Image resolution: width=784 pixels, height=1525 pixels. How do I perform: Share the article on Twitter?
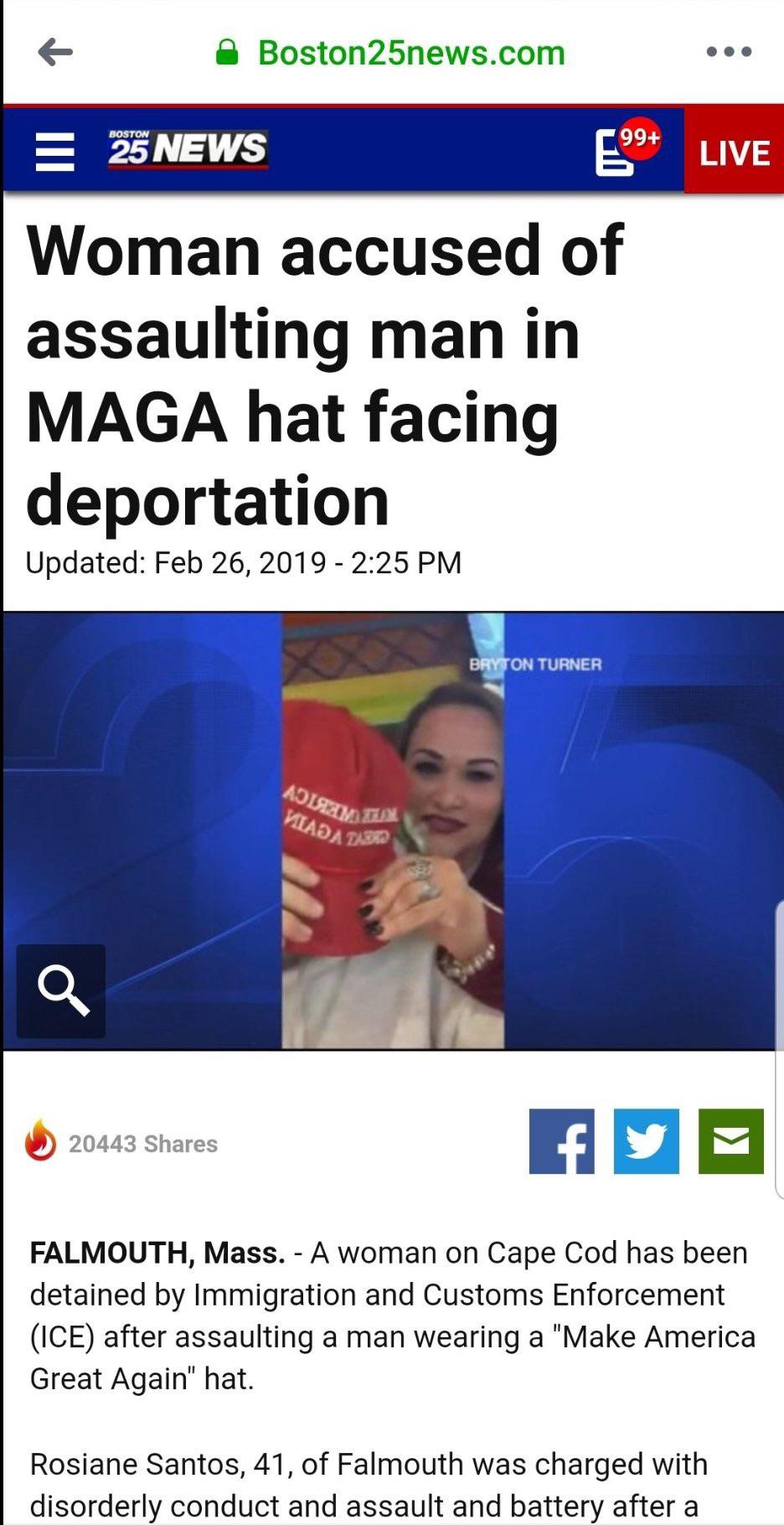pyautogui.click(x=647, y=1141)
